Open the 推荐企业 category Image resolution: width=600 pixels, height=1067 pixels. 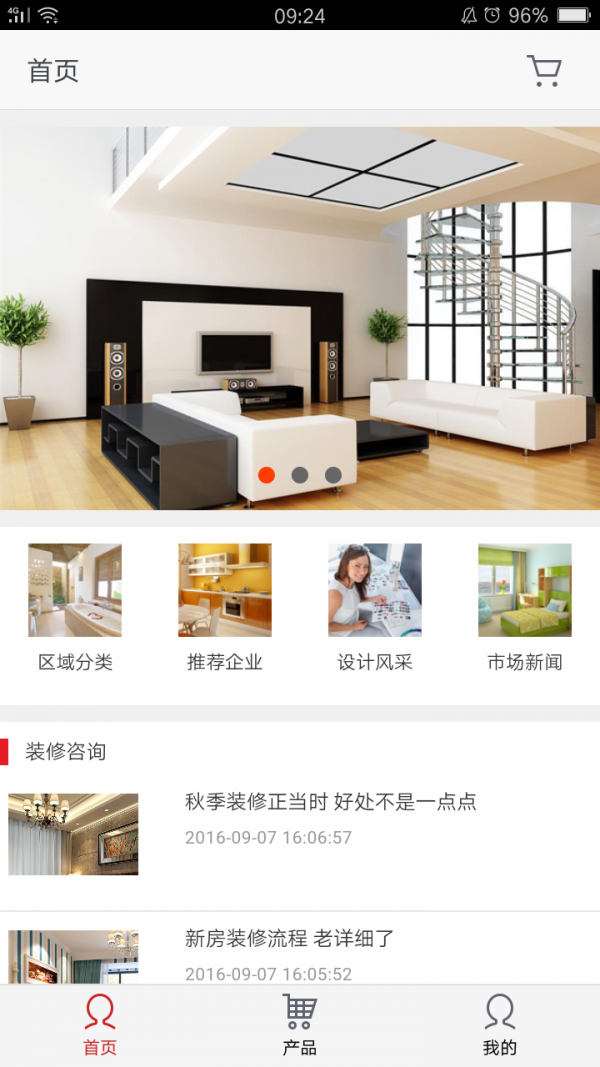coord(225,607)
